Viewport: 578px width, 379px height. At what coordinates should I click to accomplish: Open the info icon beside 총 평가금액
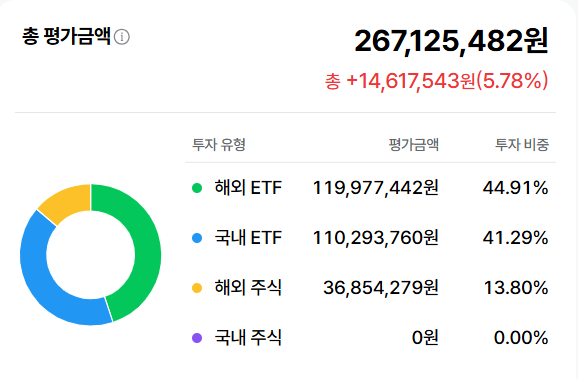(x=122, y=37)
